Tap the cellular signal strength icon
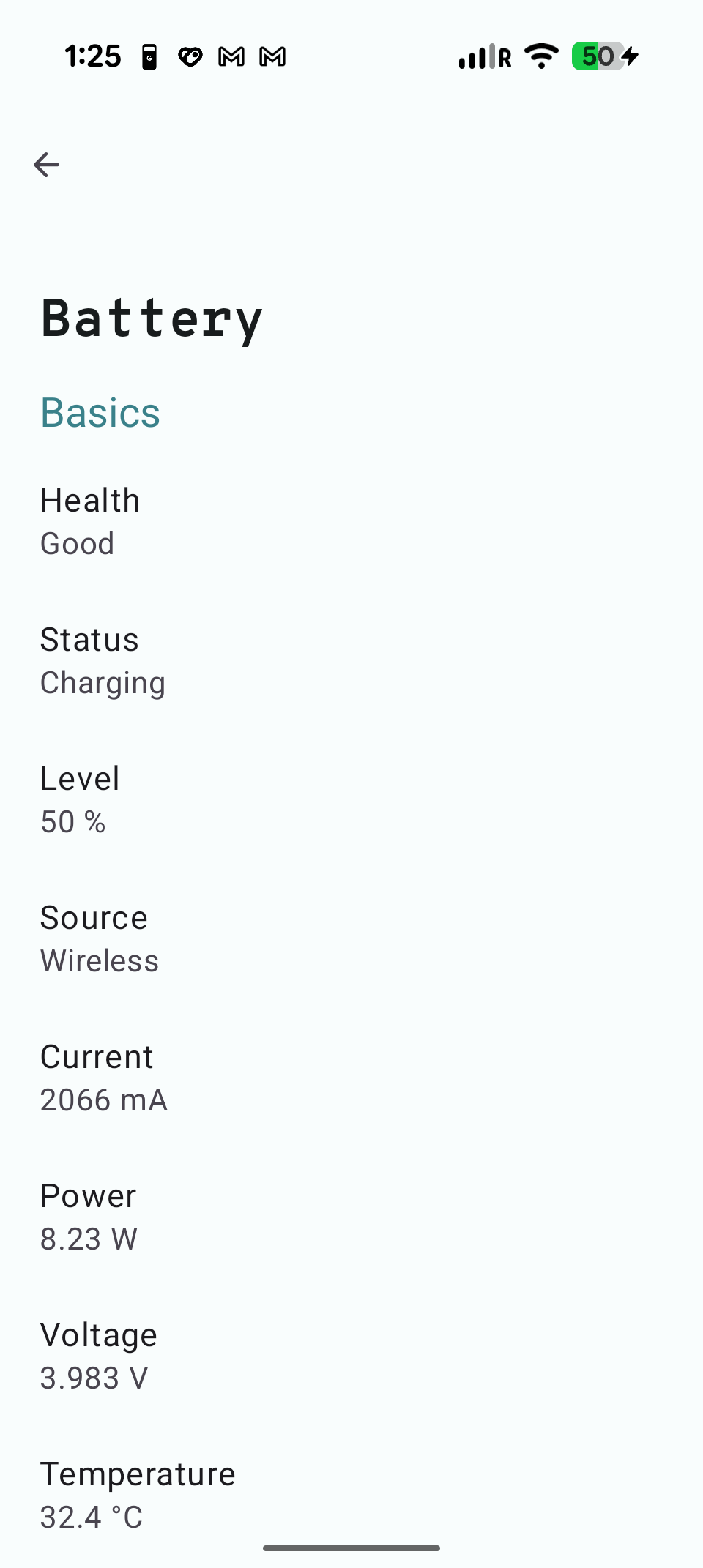 (x=476, y=56)
